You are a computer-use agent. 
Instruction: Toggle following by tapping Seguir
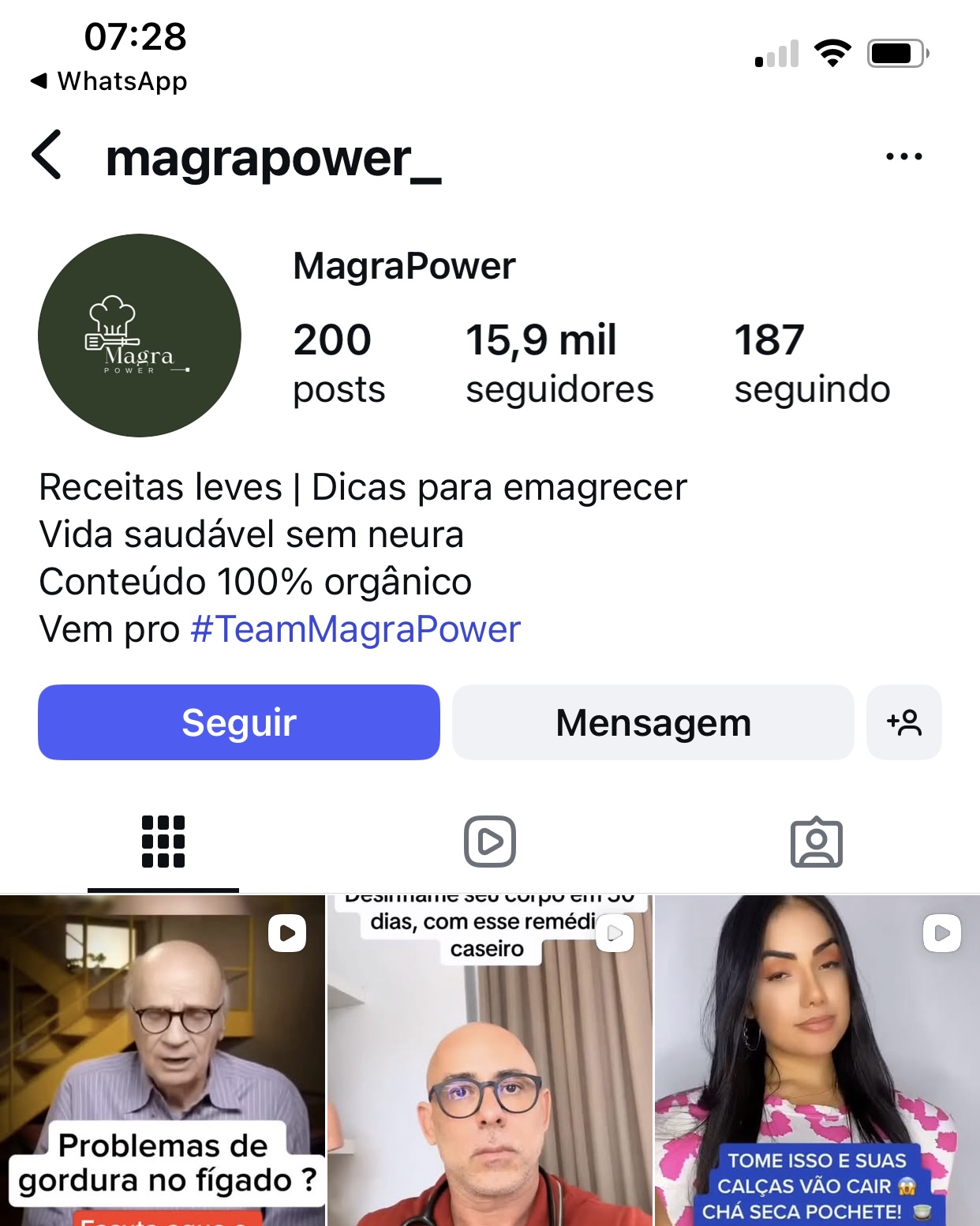(238, 722)
